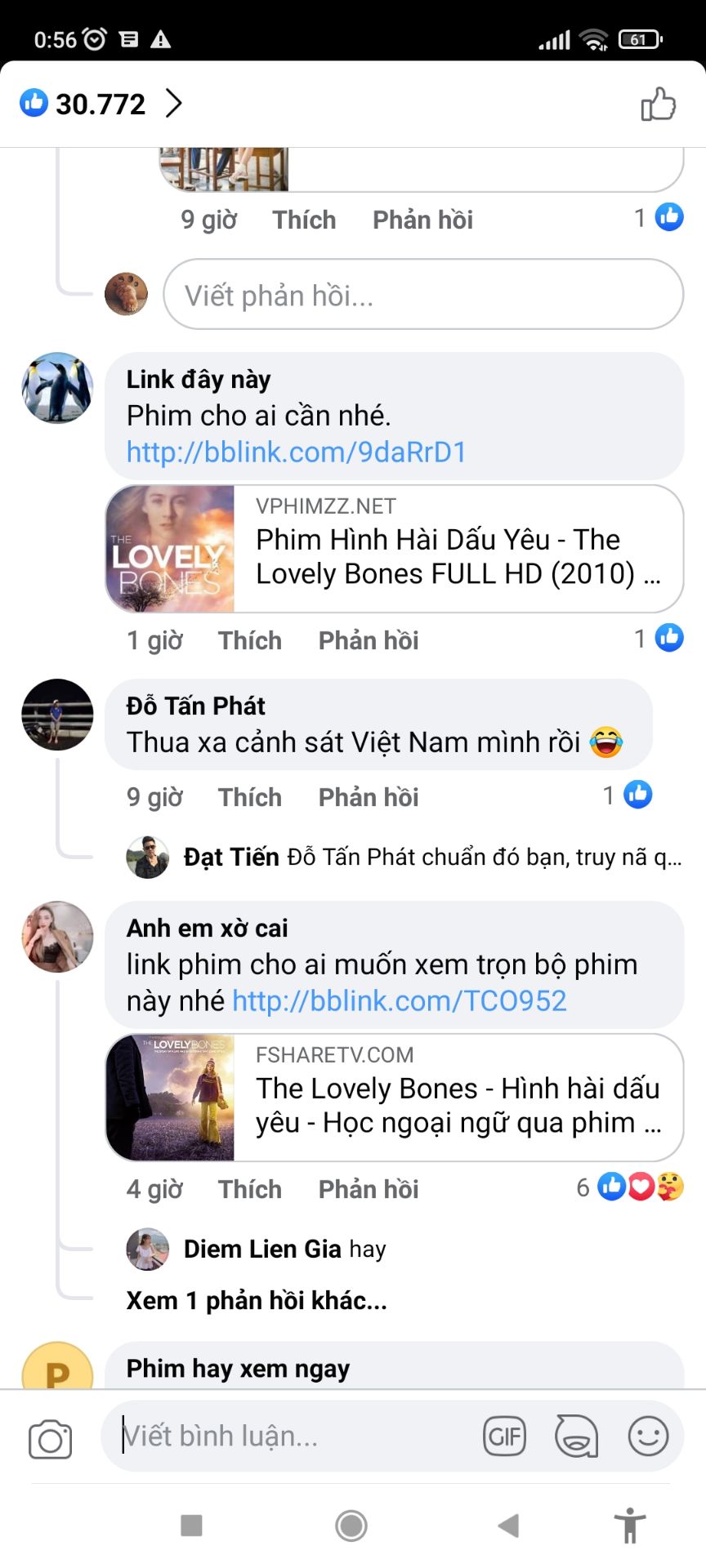Image resolution: width=706 pixels, height=1568 pixels.
Task: Open FSHARETV.COM Lovely Bones preview card
Action: [392, 1098]
